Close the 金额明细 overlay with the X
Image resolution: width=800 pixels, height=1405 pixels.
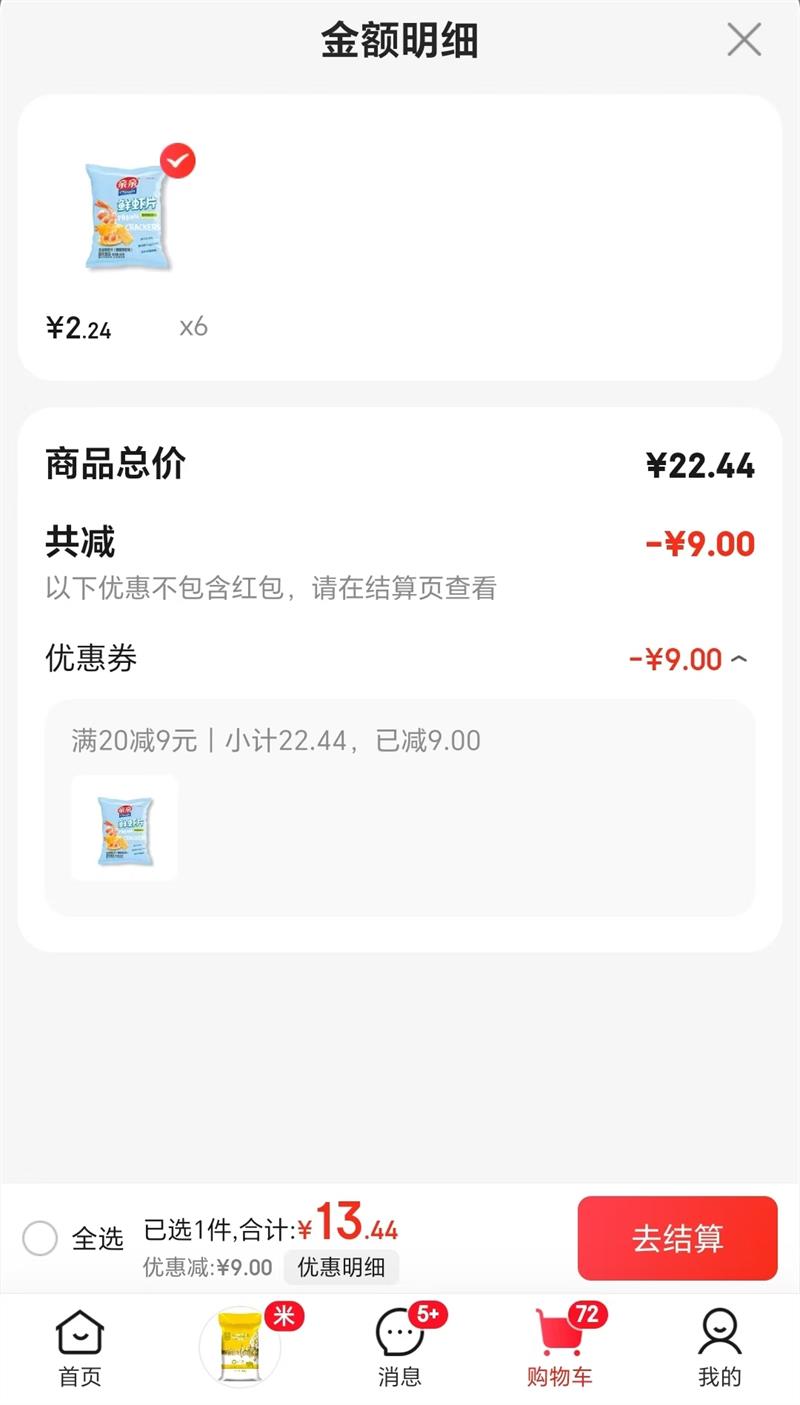(x=743, y=41)
